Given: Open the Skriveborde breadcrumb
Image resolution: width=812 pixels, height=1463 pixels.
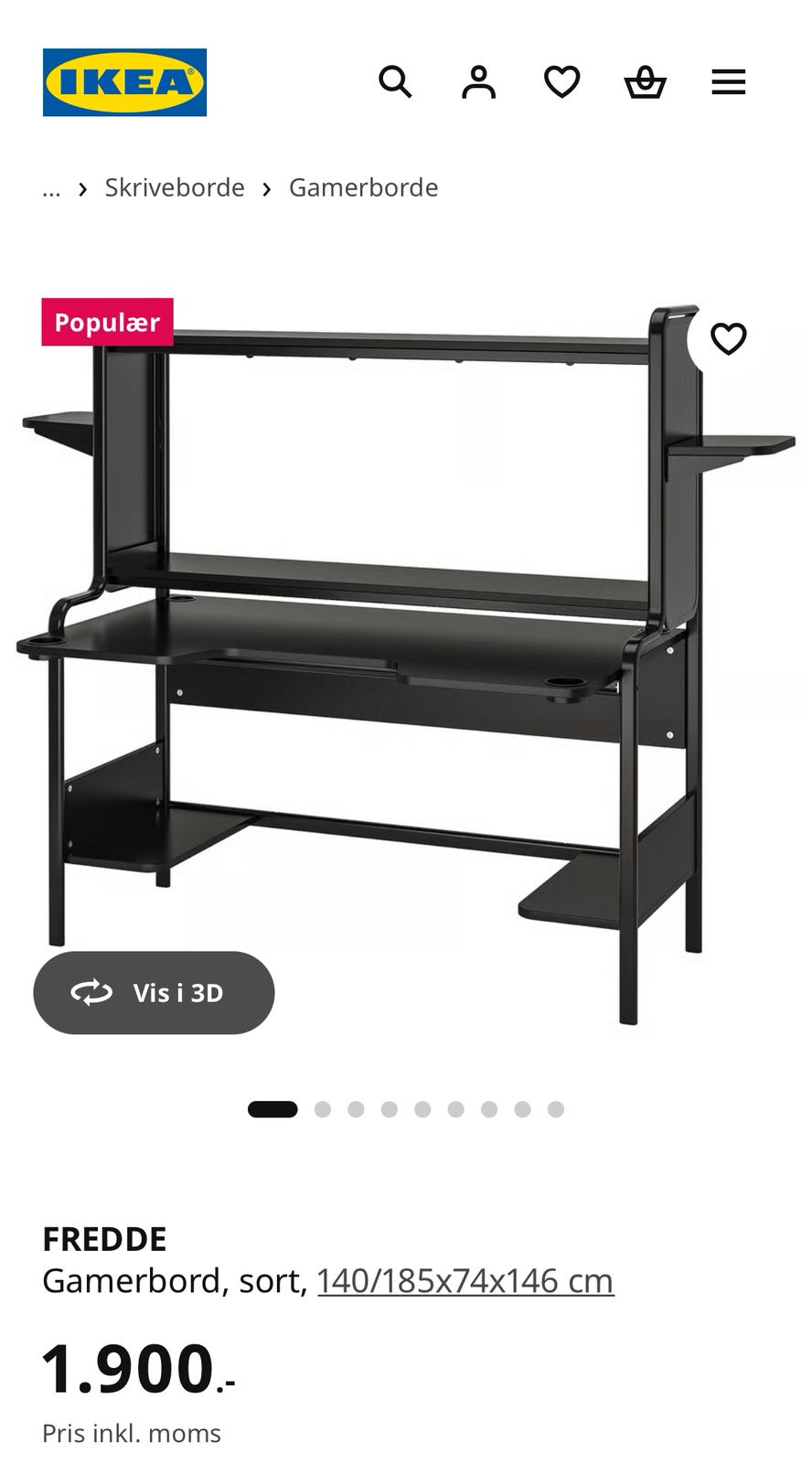Looking at the screenshot, I should pos(175,187).
